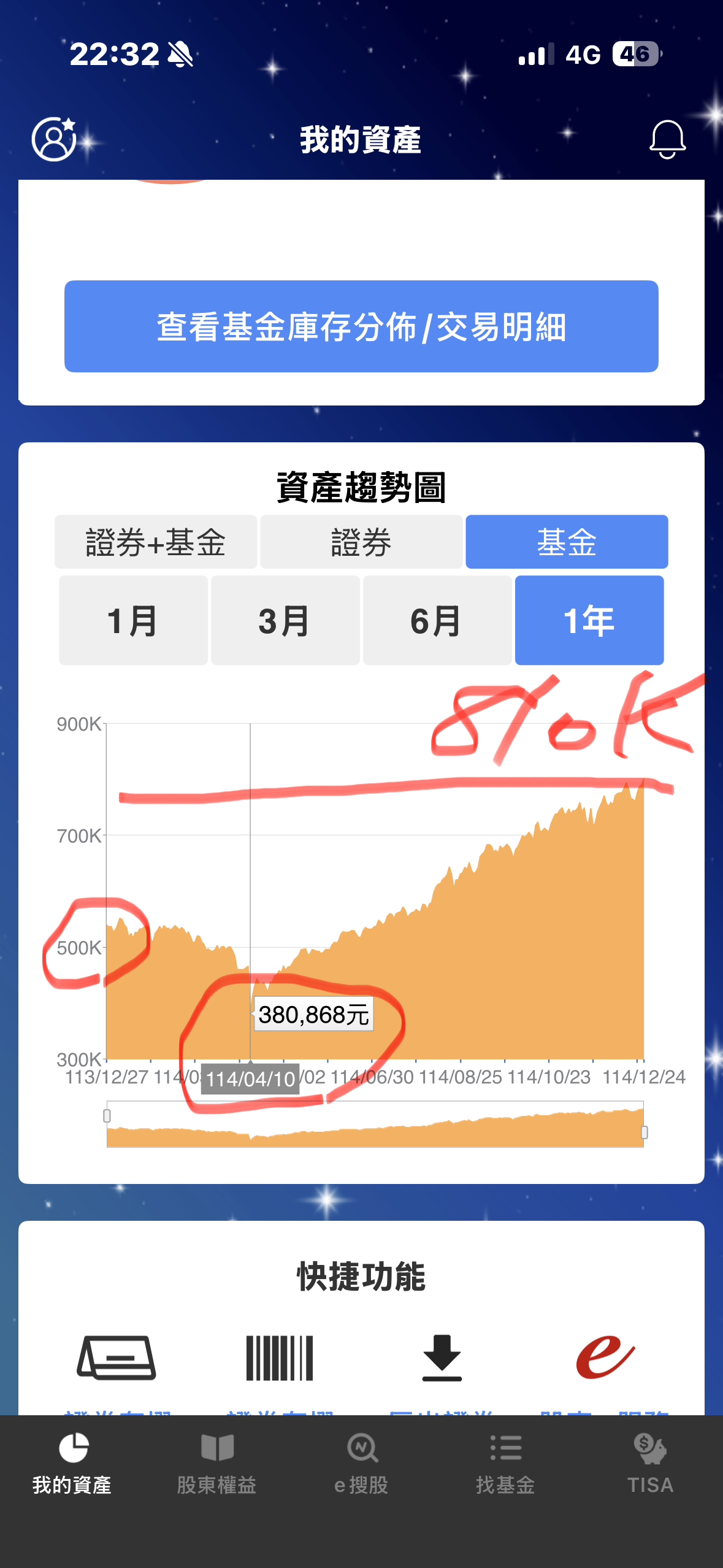Show the 3月 time range
Viewport: 723px width, 1568px height.
285,620
